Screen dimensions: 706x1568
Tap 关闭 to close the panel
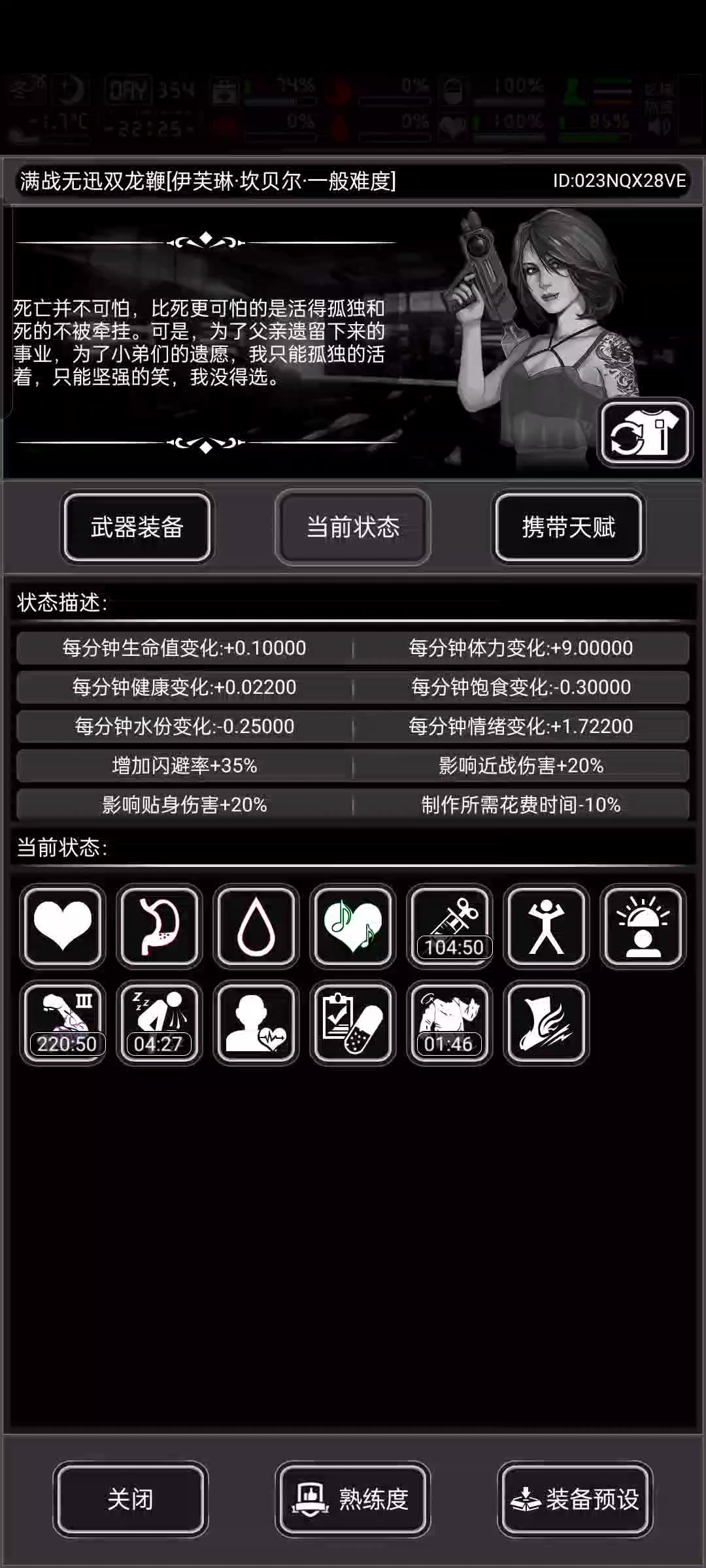(x=131, y=1499)
